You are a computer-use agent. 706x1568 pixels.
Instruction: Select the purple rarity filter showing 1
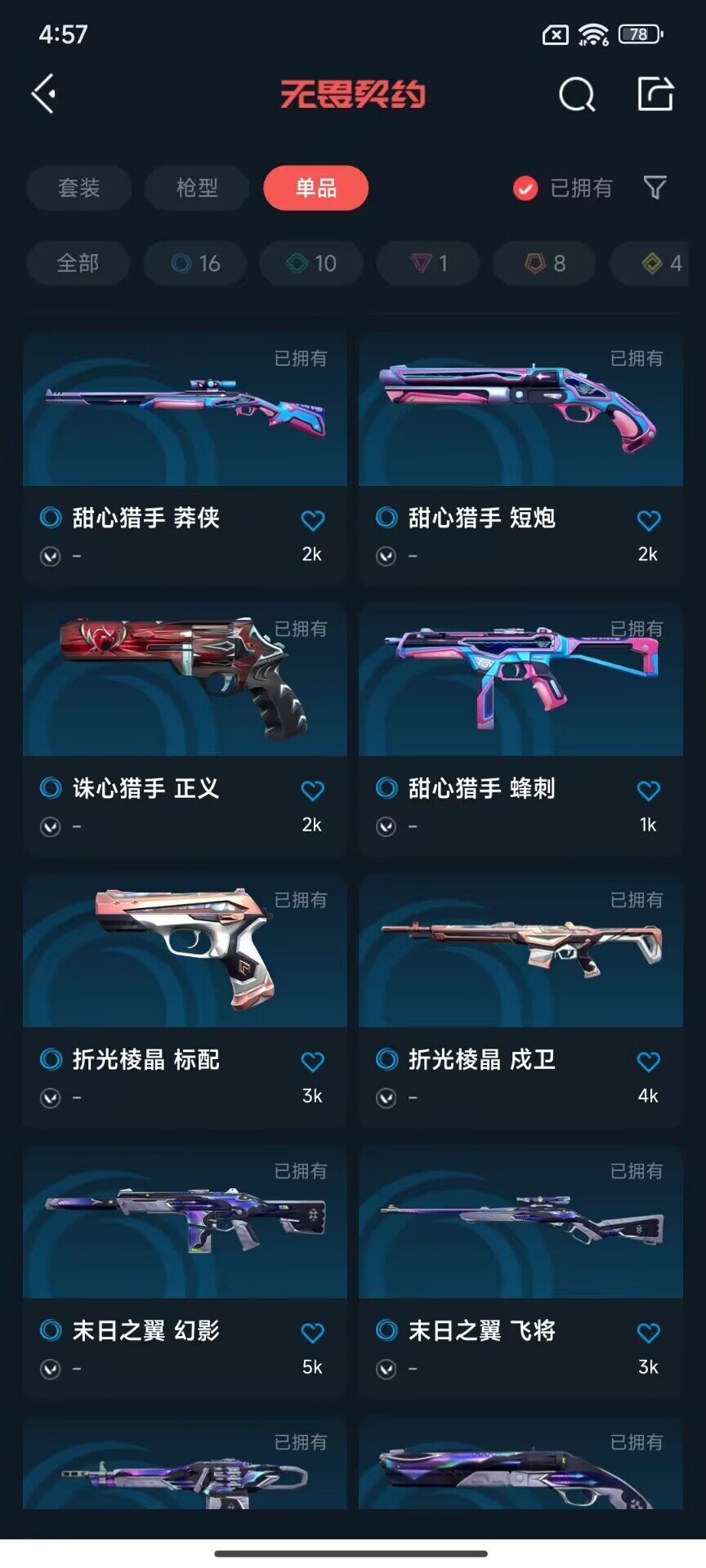pos(427,263)
